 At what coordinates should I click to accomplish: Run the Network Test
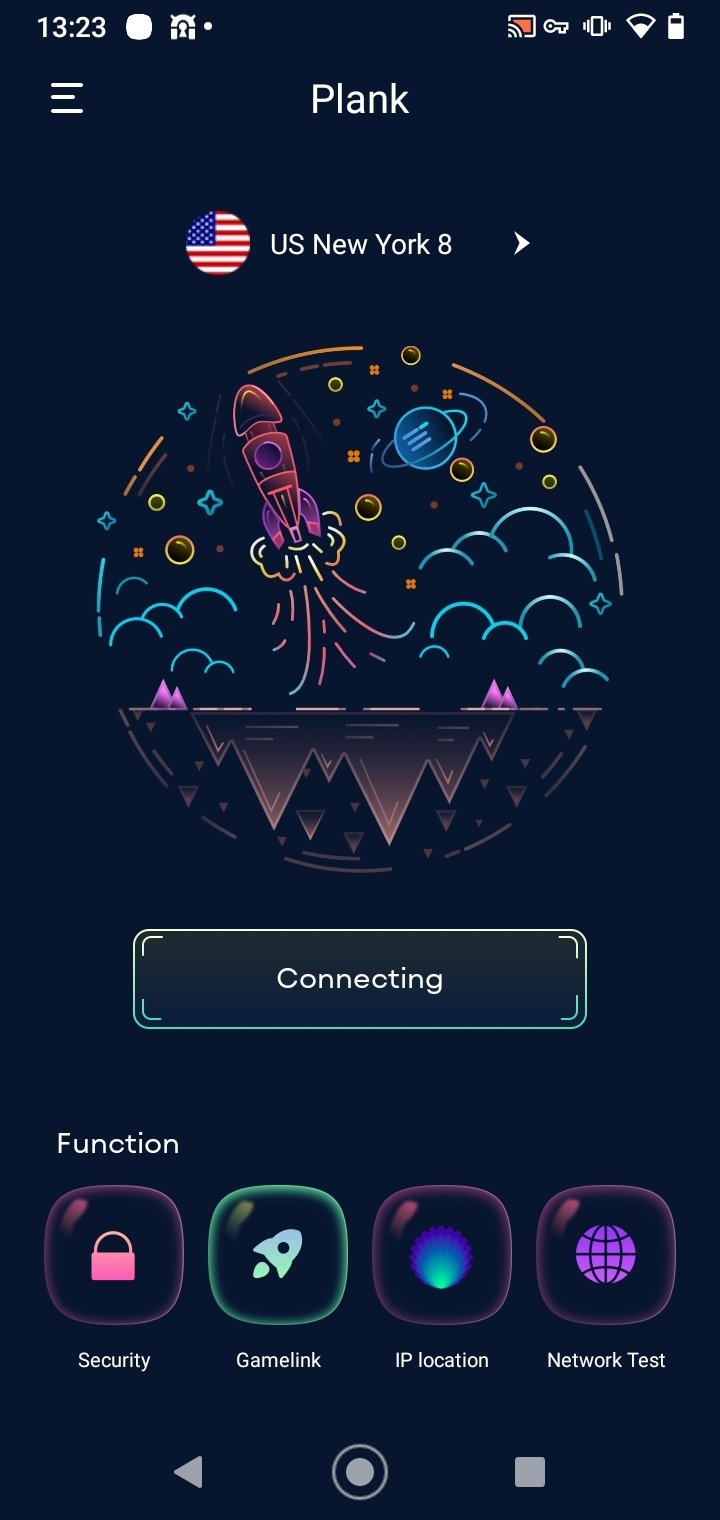(x=606, y=1255)
